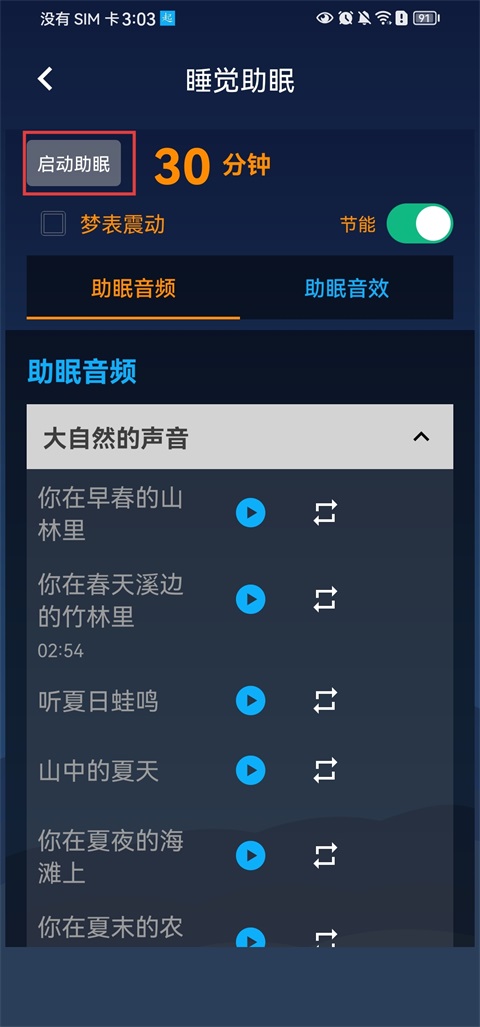Play 你在春天溪边的竹林里
This screenshot has width=480, height=1027.
[x=251, y=599]
